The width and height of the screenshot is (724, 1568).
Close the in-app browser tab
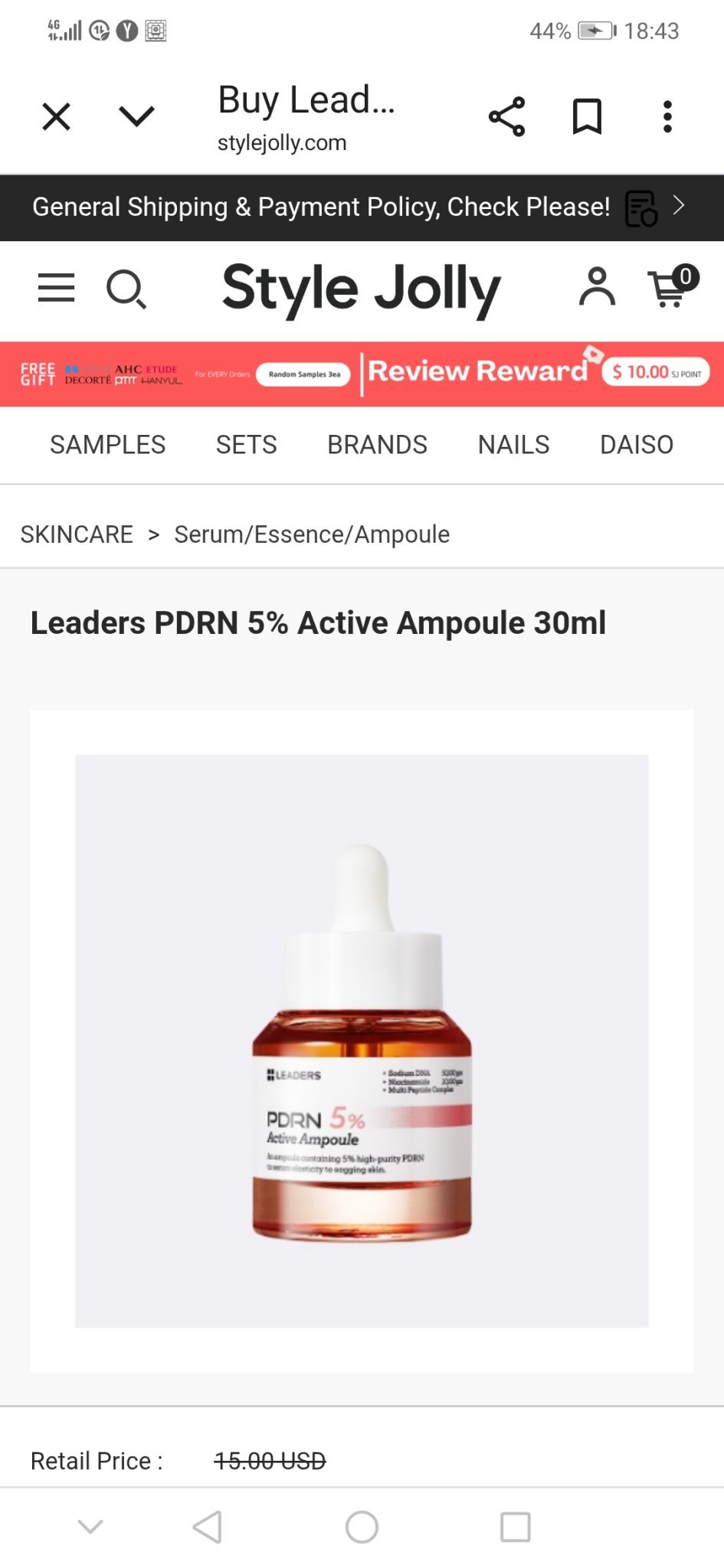coord(57,117)
